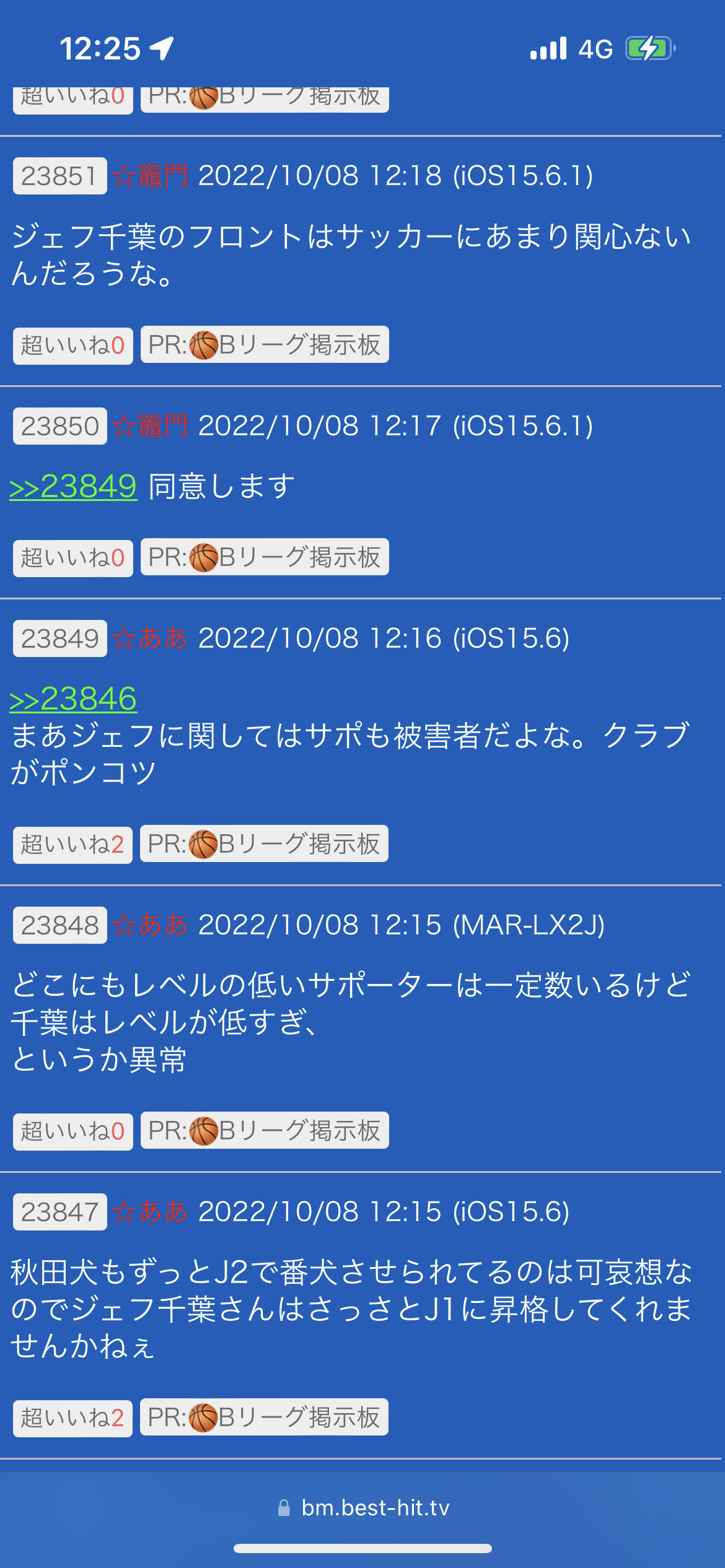
Task: Show browser address bar bm.best-hit.tv
Action: coord(363,1508)
